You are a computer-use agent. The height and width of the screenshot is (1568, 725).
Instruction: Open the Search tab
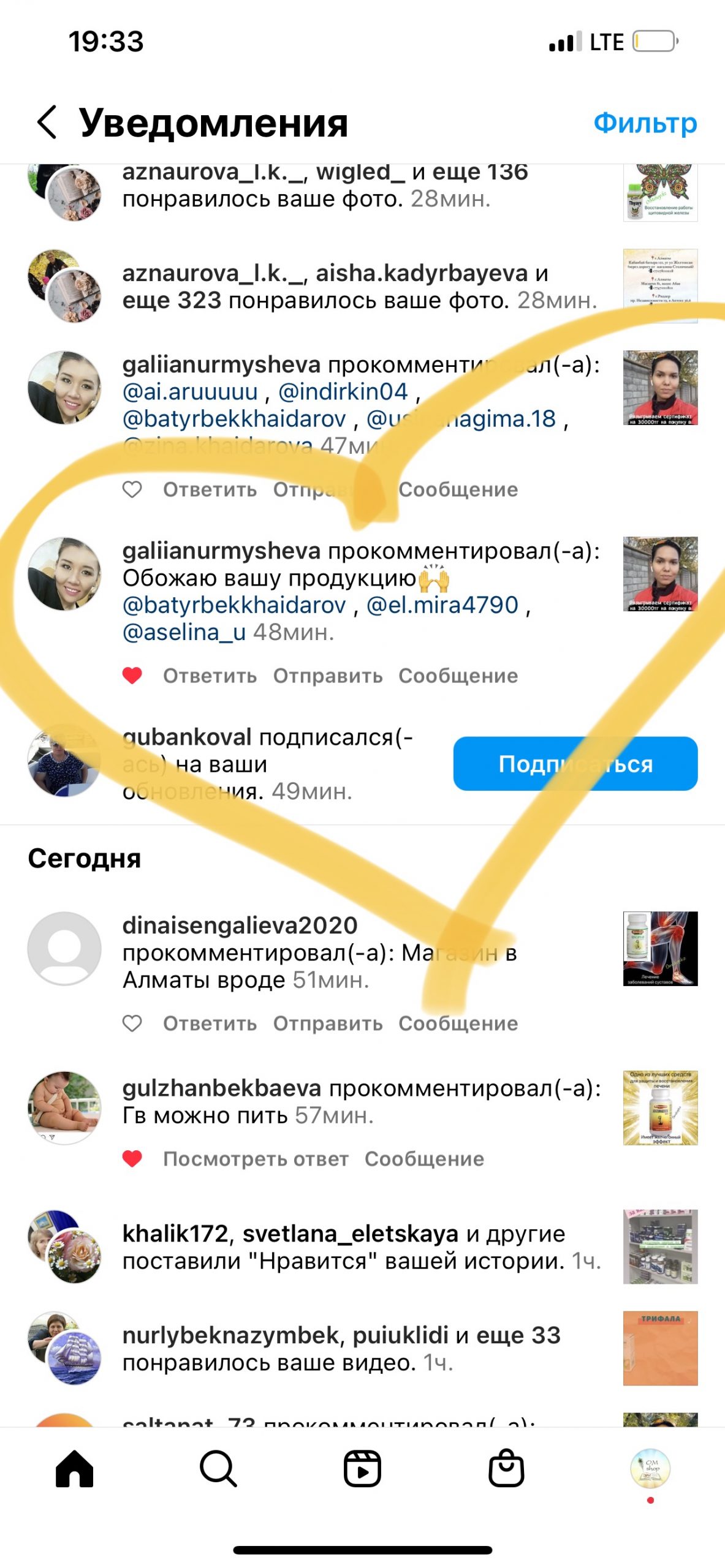(x=218, y=1468)
